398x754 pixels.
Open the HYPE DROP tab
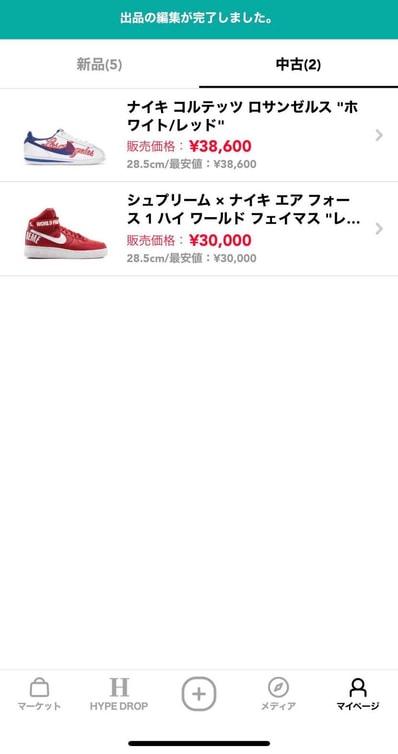119,694
